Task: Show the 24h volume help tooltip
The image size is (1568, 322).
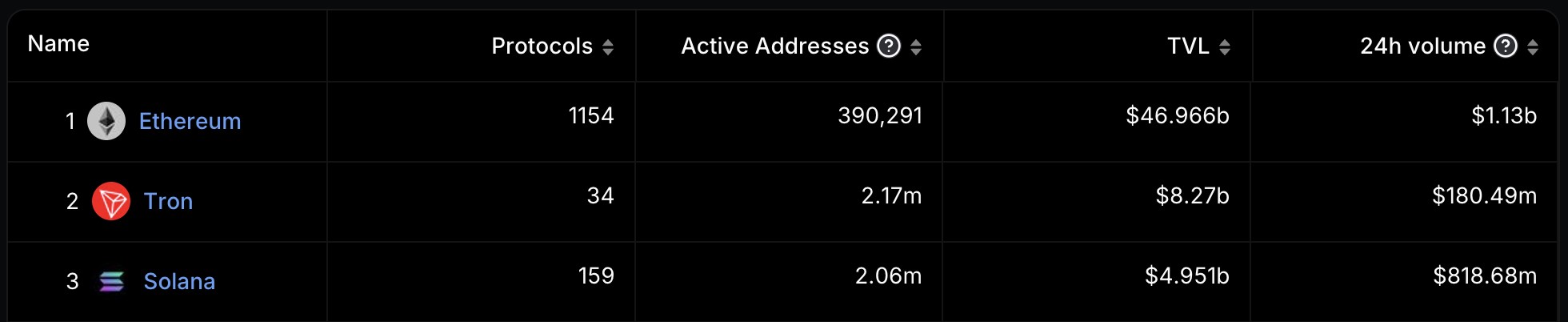Action: [x=1505, y=46]
